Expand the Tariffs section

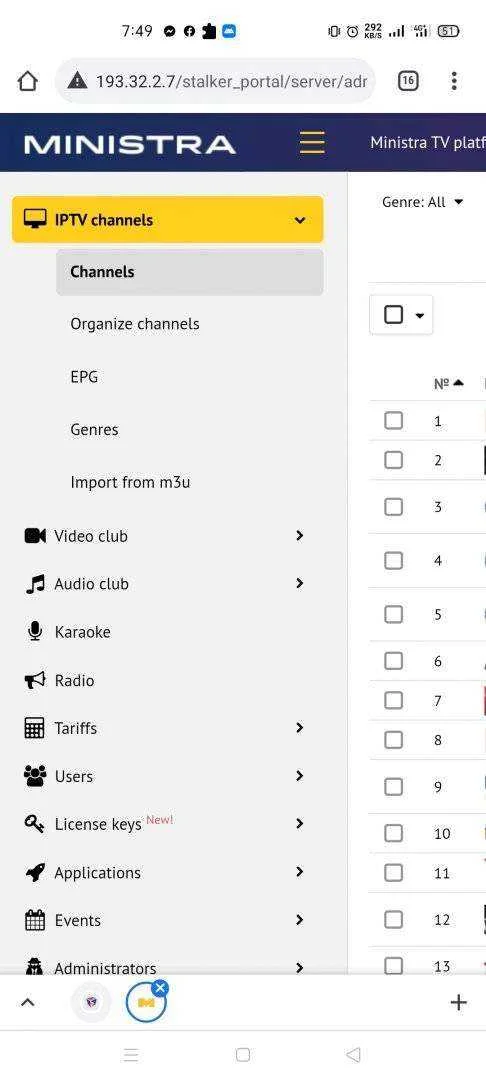[165, 728]
